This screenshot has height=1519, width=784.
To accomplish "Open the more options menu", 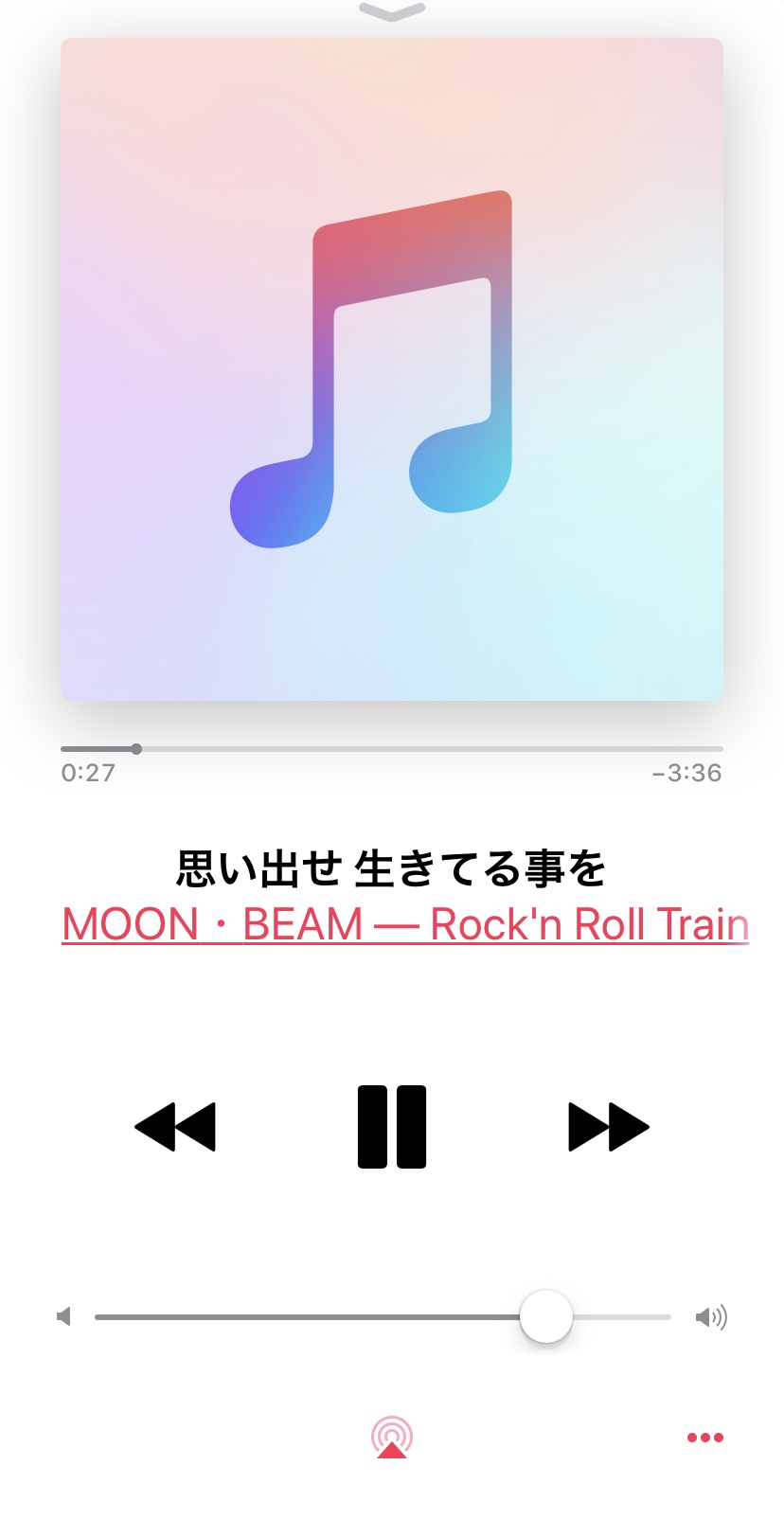I will [704, 1437].
